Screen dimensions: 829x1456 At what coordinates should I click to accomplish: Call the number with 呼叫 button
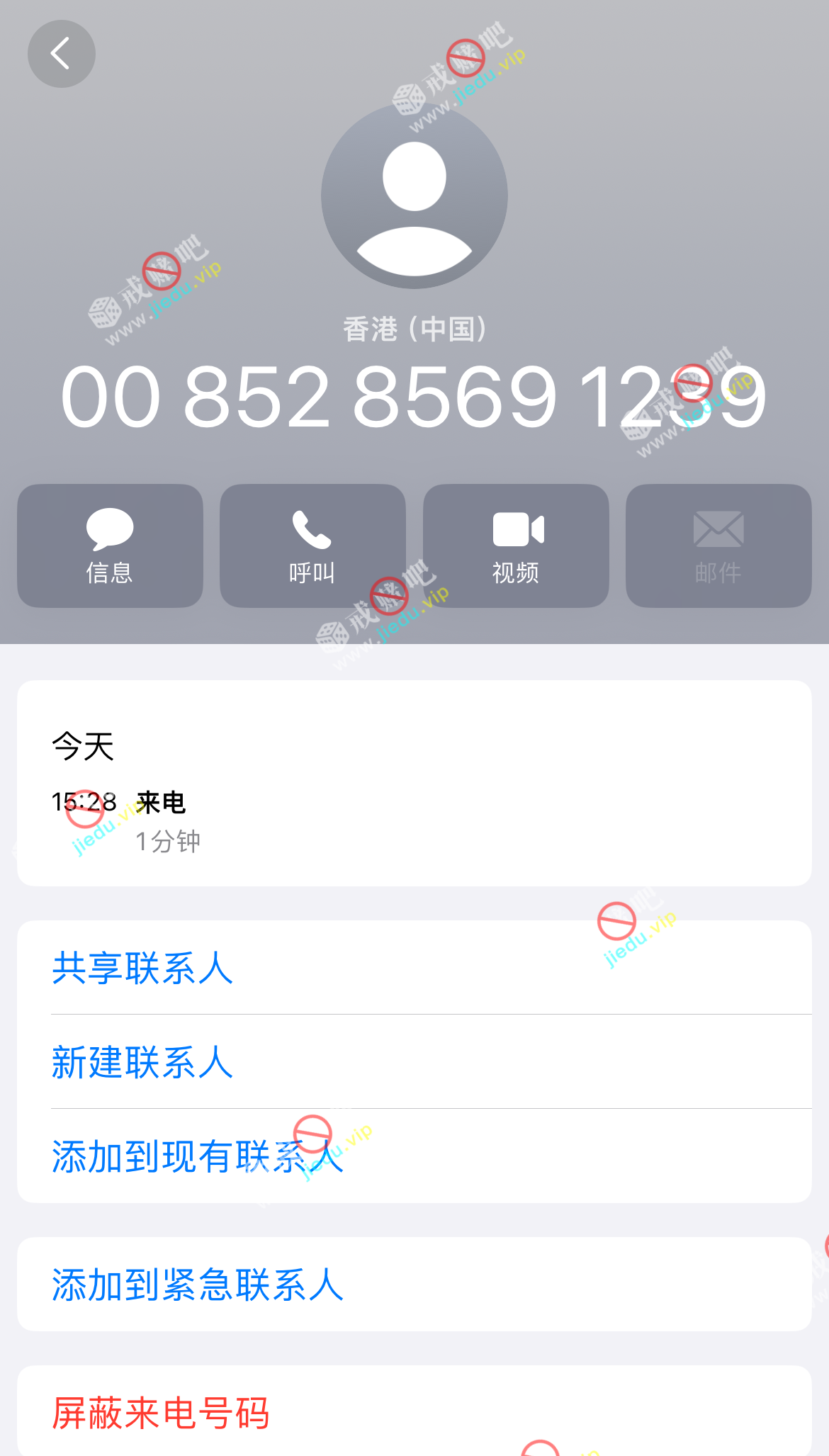click(312, 546)
